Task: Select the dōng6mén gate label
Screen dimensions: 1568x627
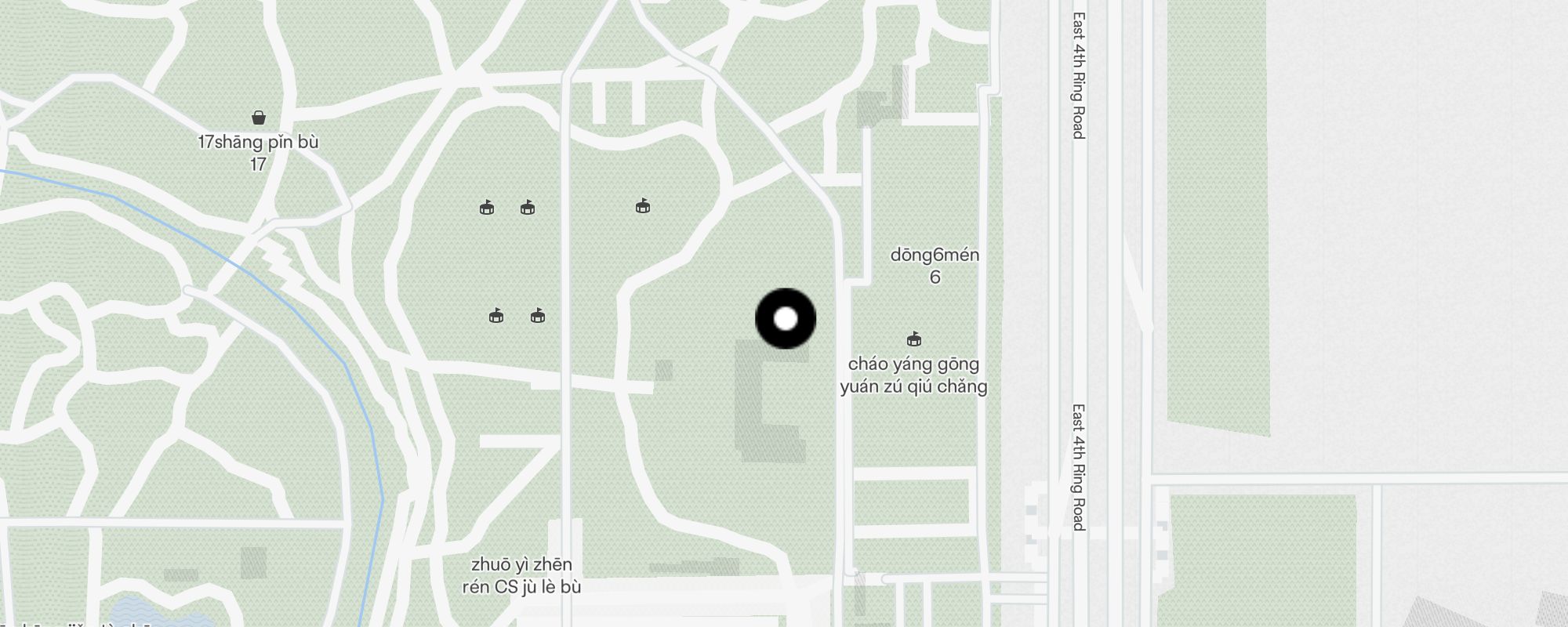Action: click(935, 266)
